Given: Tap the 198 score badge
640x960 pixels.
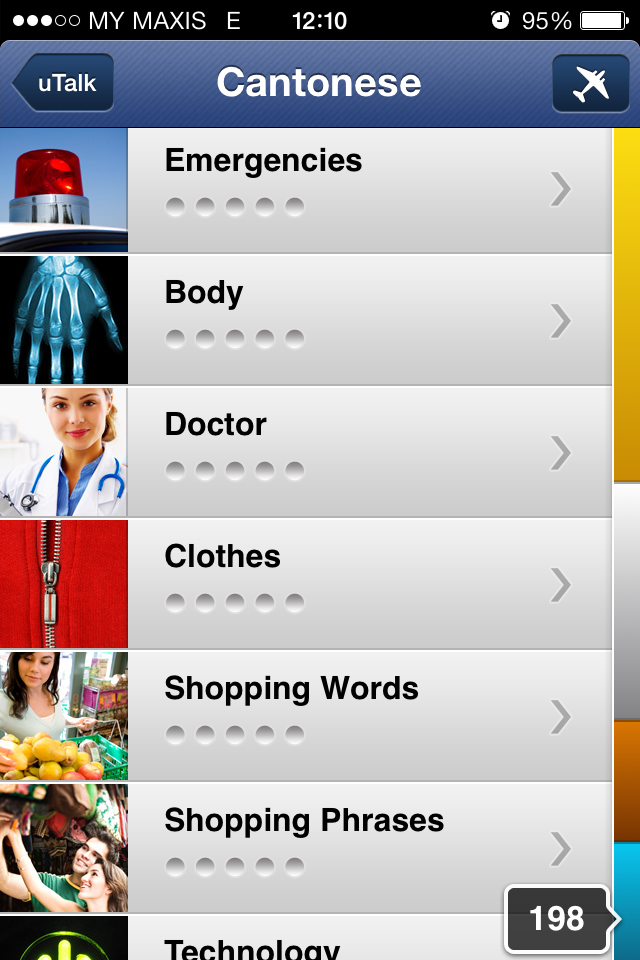Looking at the screenshot, I should (x=558, y=918).
